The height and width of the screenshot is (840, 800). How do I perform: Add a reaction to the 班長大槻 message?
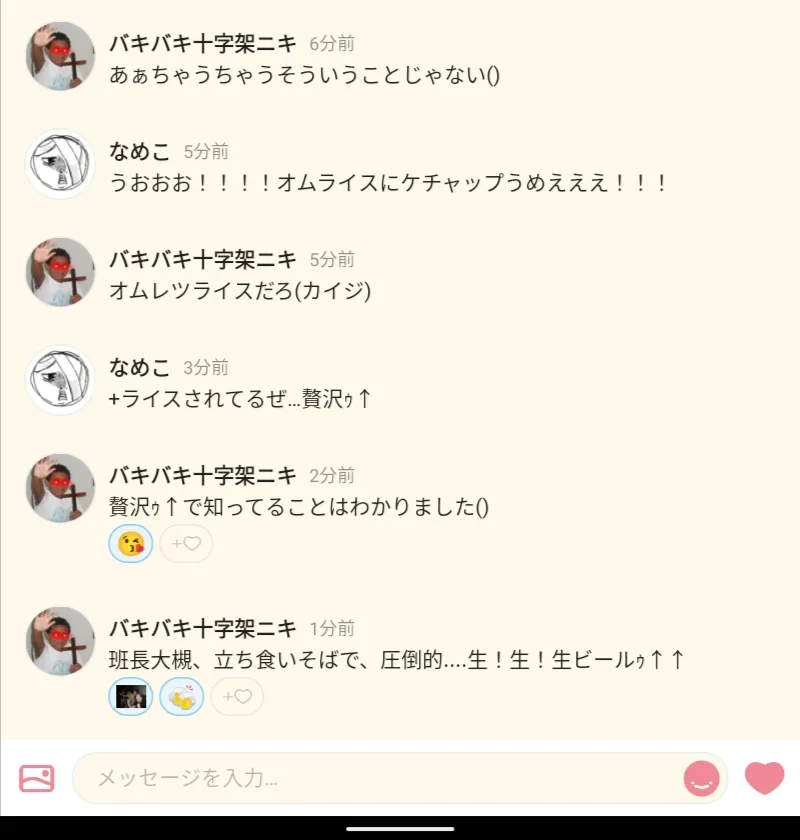click(x=237, y=697)
